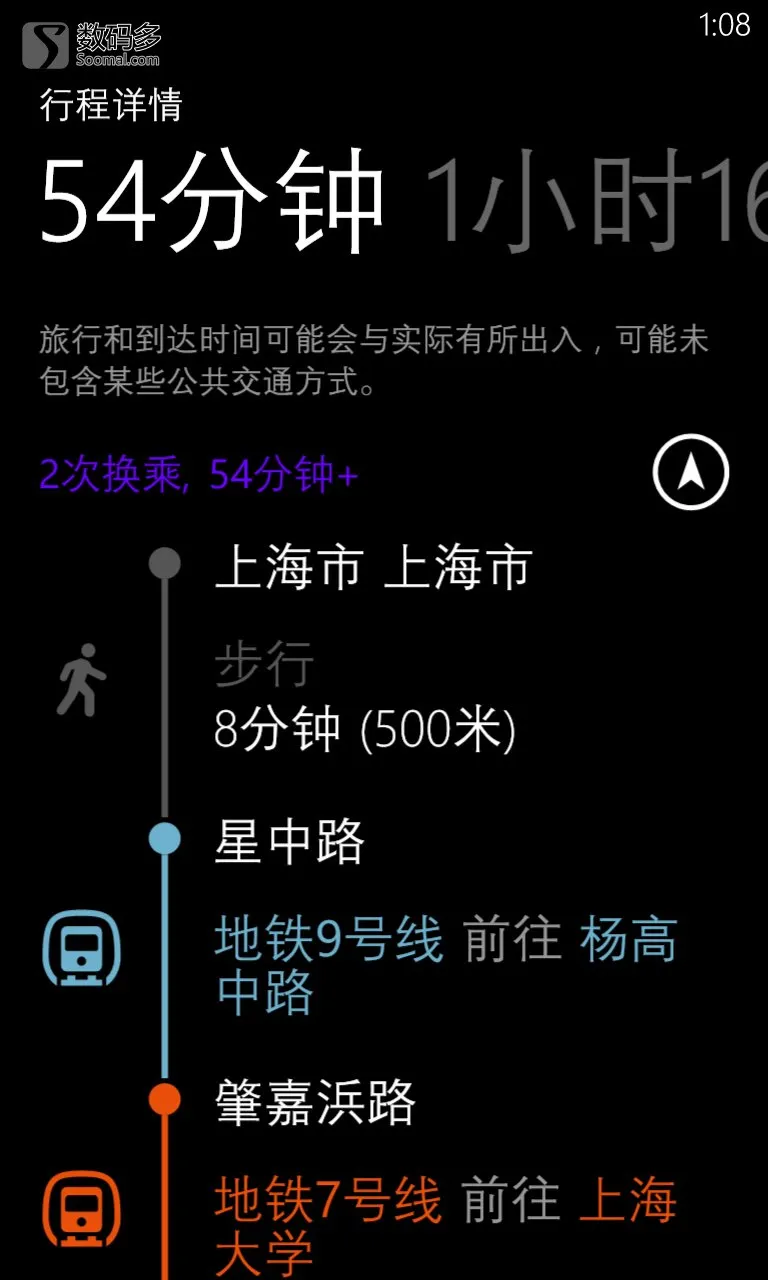
Task: Select the 肇嘉浜路 transfer station
Action: click(315, 1103)
